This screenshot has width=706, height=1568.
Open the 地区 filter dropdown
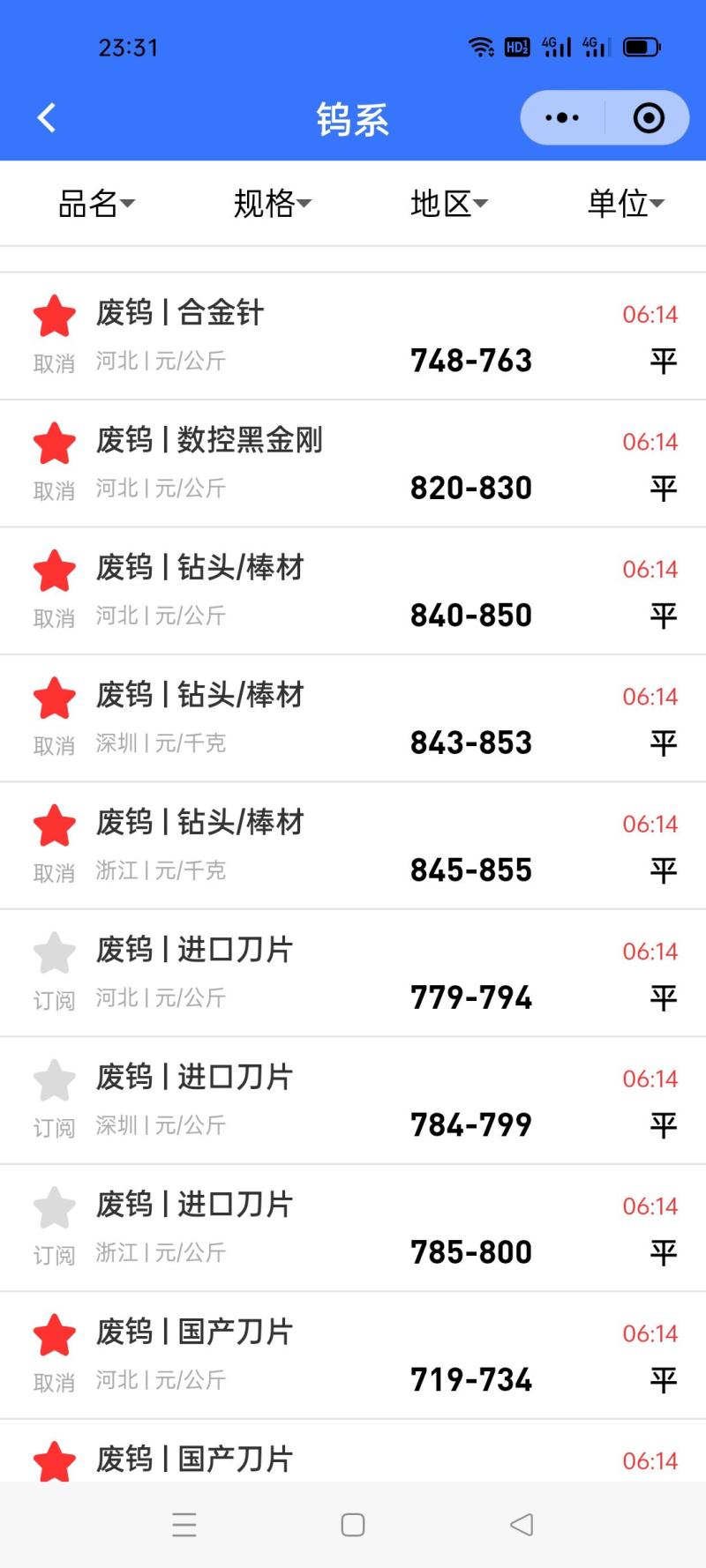point(448,204)
